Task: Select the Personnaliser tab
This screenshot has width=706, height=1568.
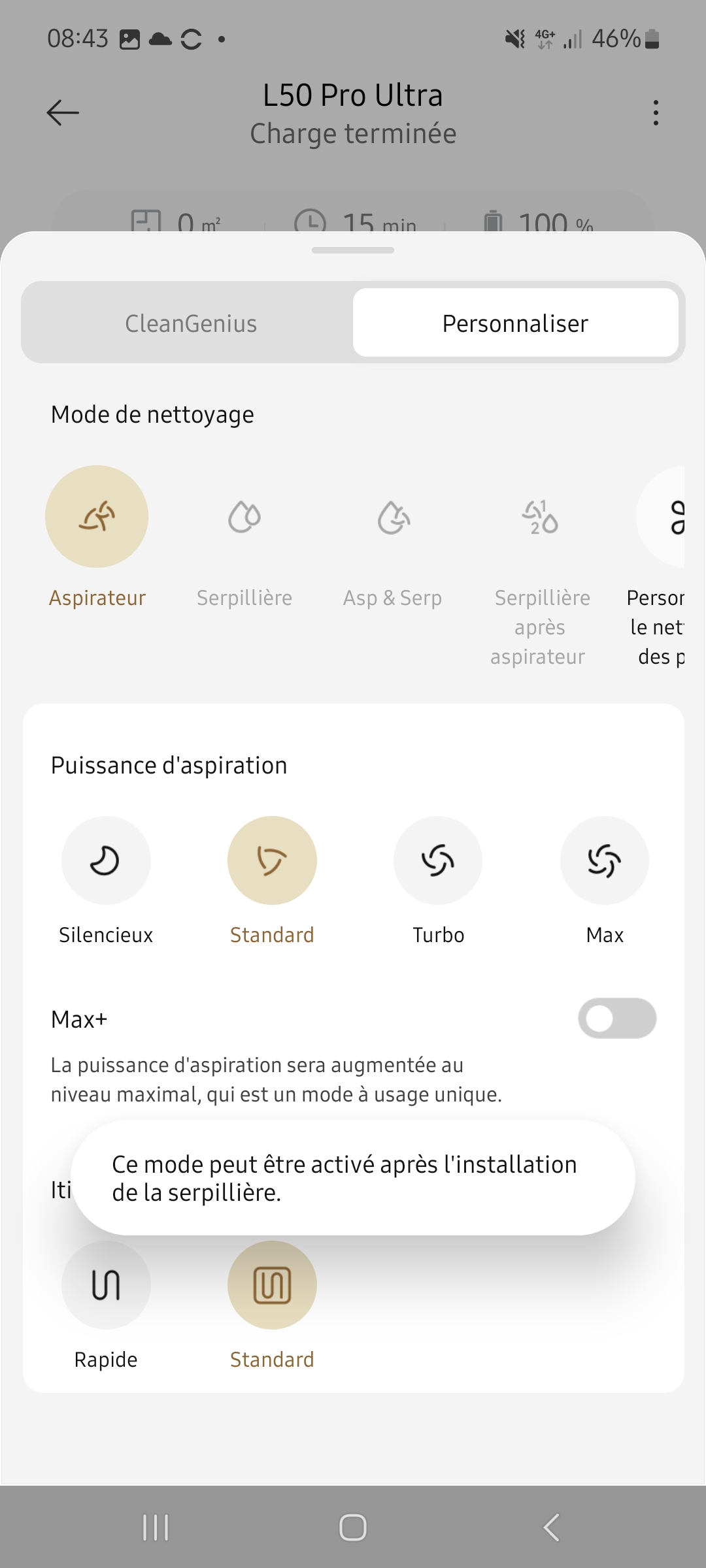Action: [x=516, y=323]
